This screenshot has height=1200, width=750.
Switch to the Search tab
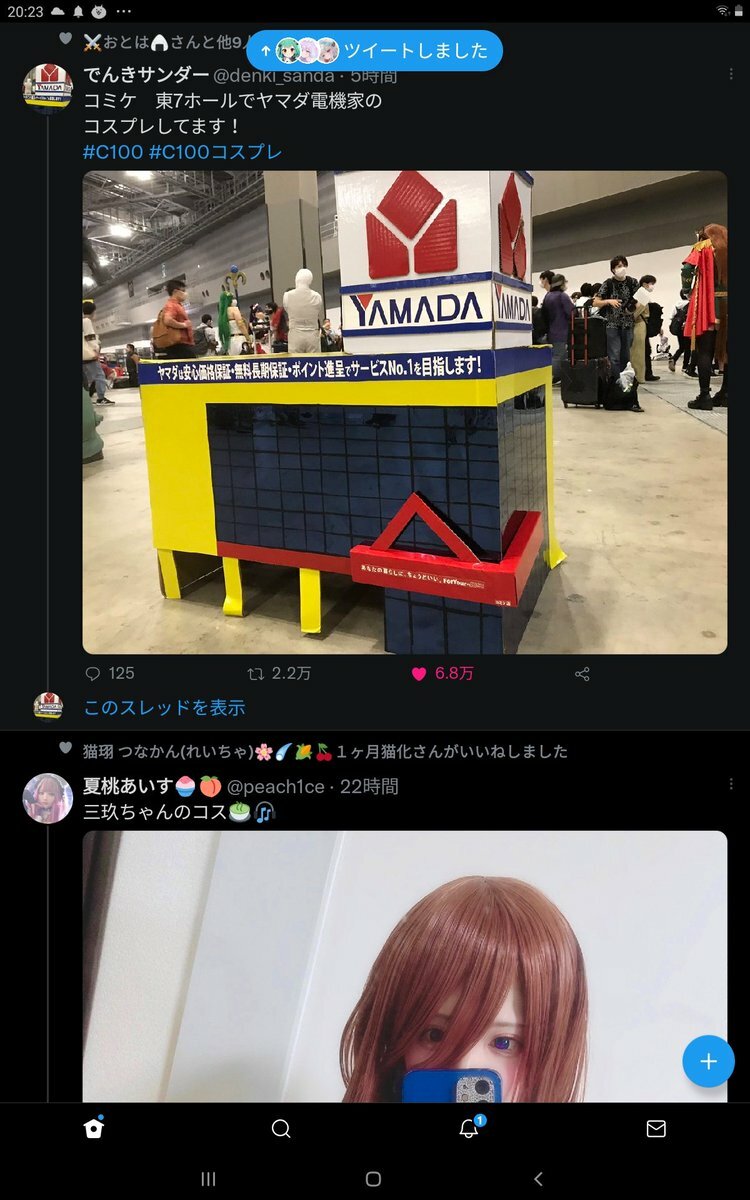click(x=281, y=1128)
